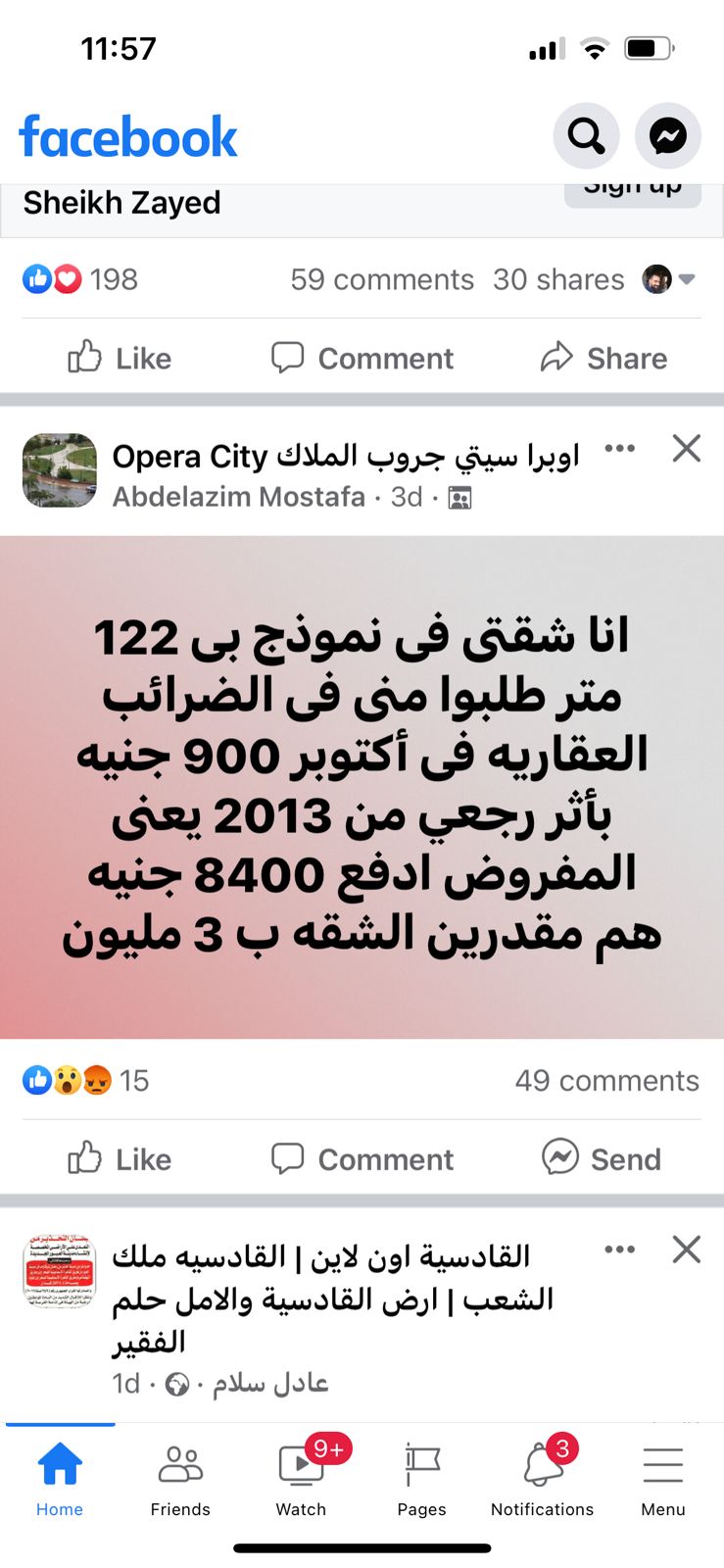Comment on Abdelazim Mostafa's post
The height and width of the screenshot is (1568, 724).
click(x=362, y=1158)
